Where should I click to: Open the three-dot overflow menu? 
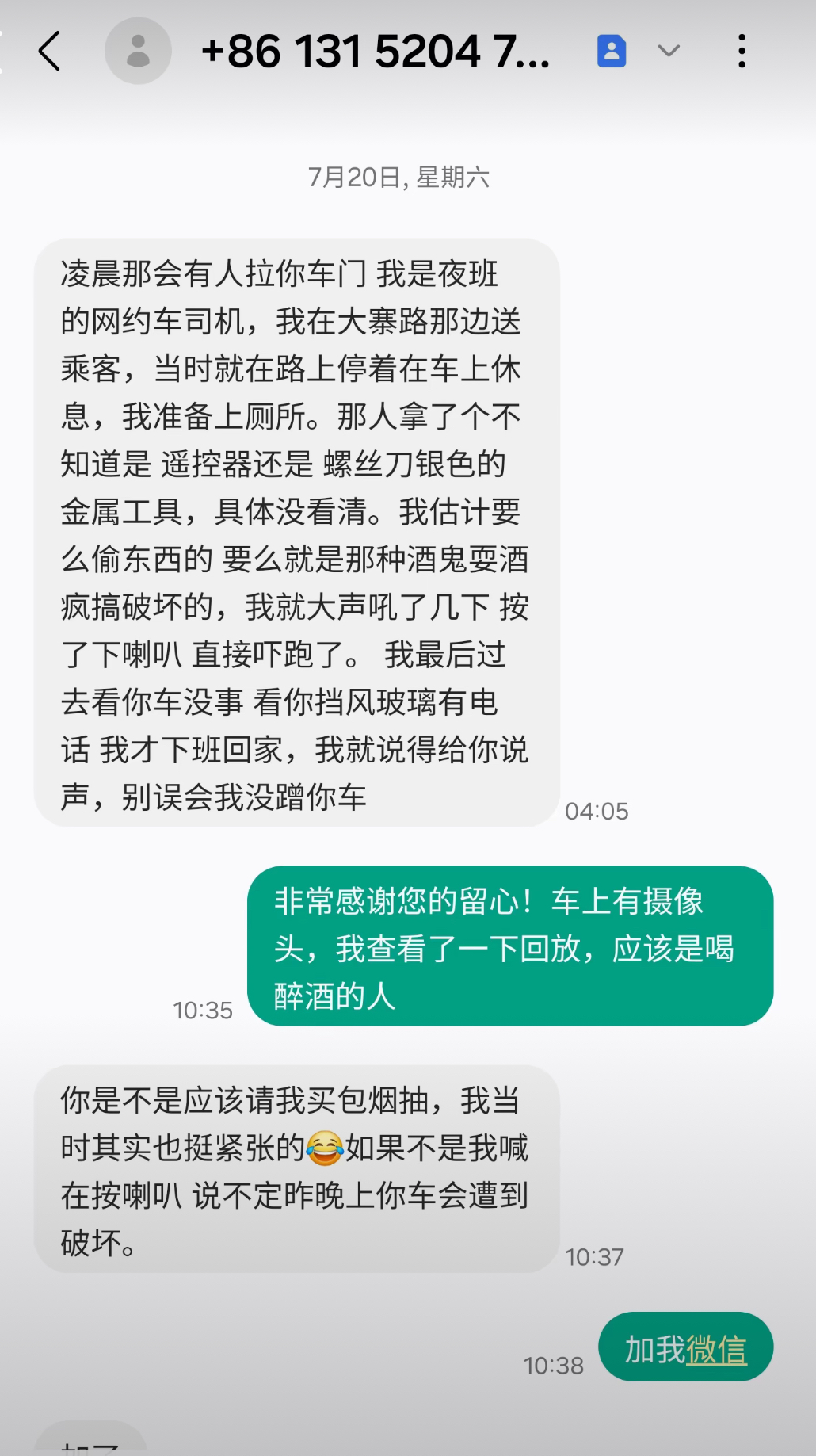coord(742,52)
